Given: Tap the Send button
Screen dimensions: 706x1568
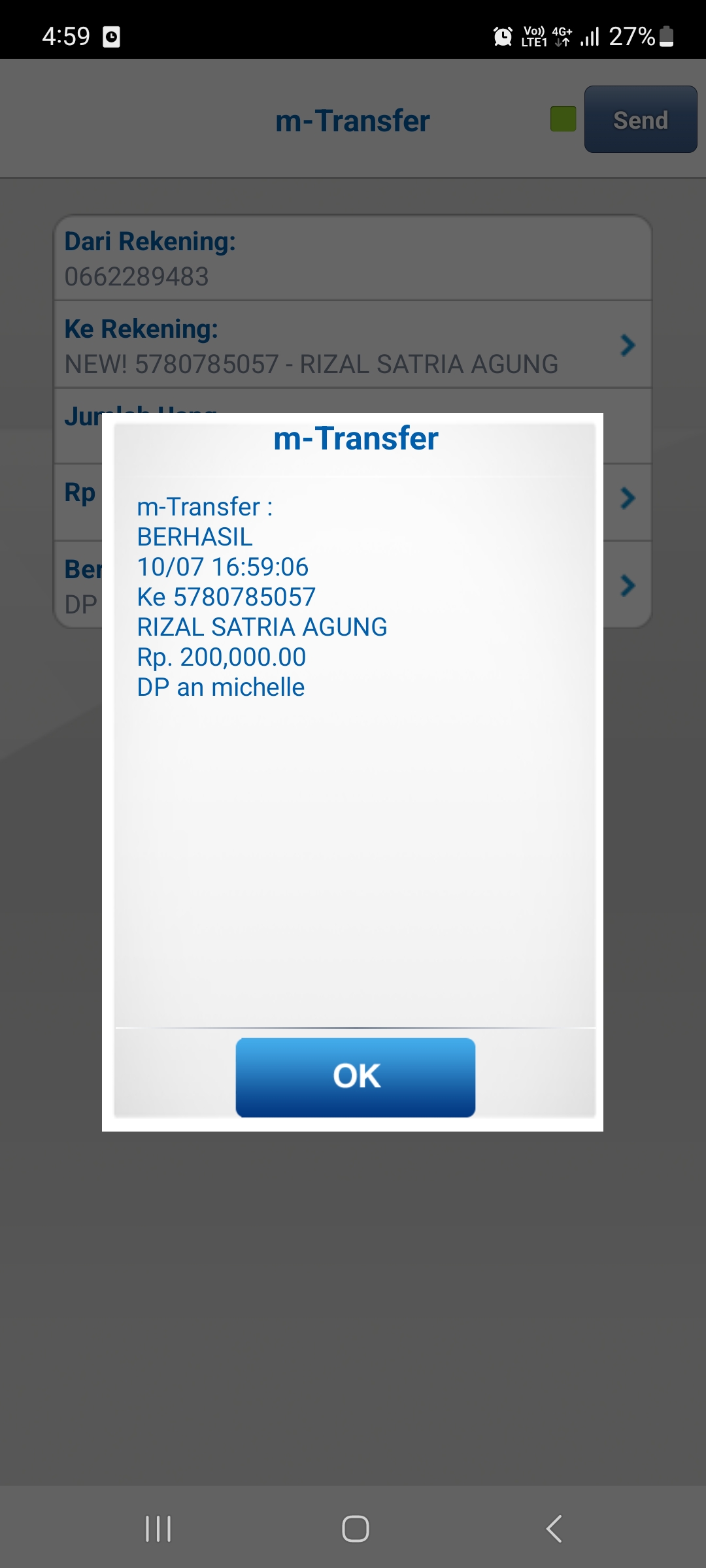Looking at the screenshot, I should coord(640,120).
